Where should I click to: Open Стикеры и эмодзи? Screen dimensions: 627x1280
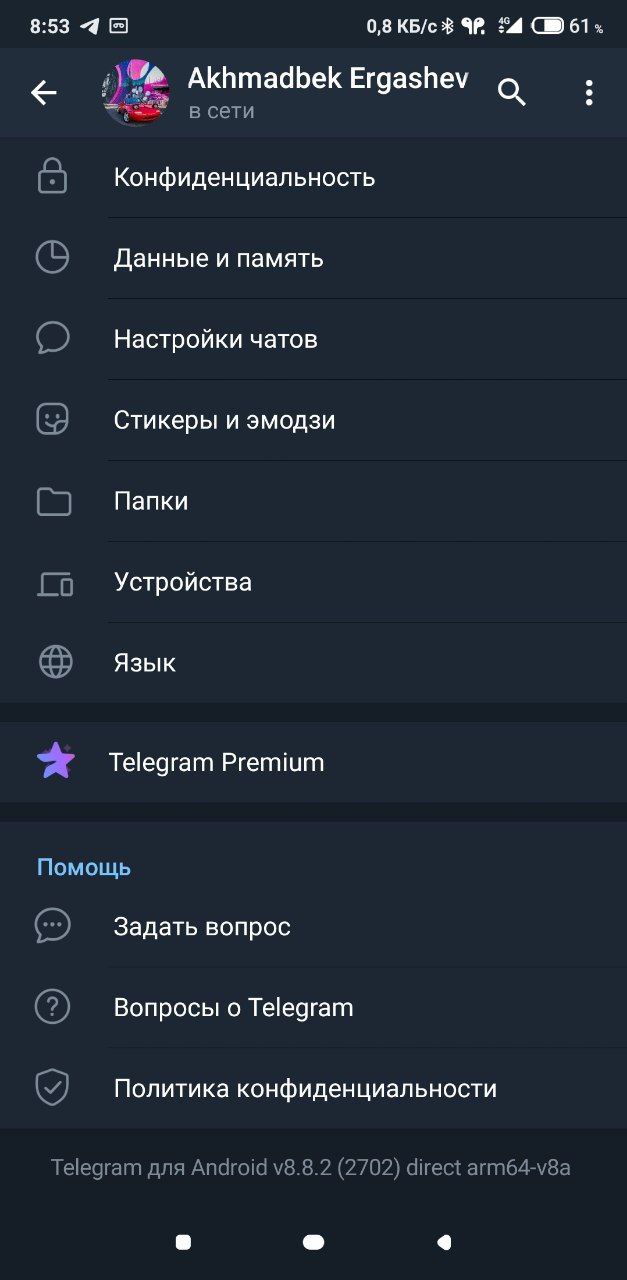tap(224, 421)
